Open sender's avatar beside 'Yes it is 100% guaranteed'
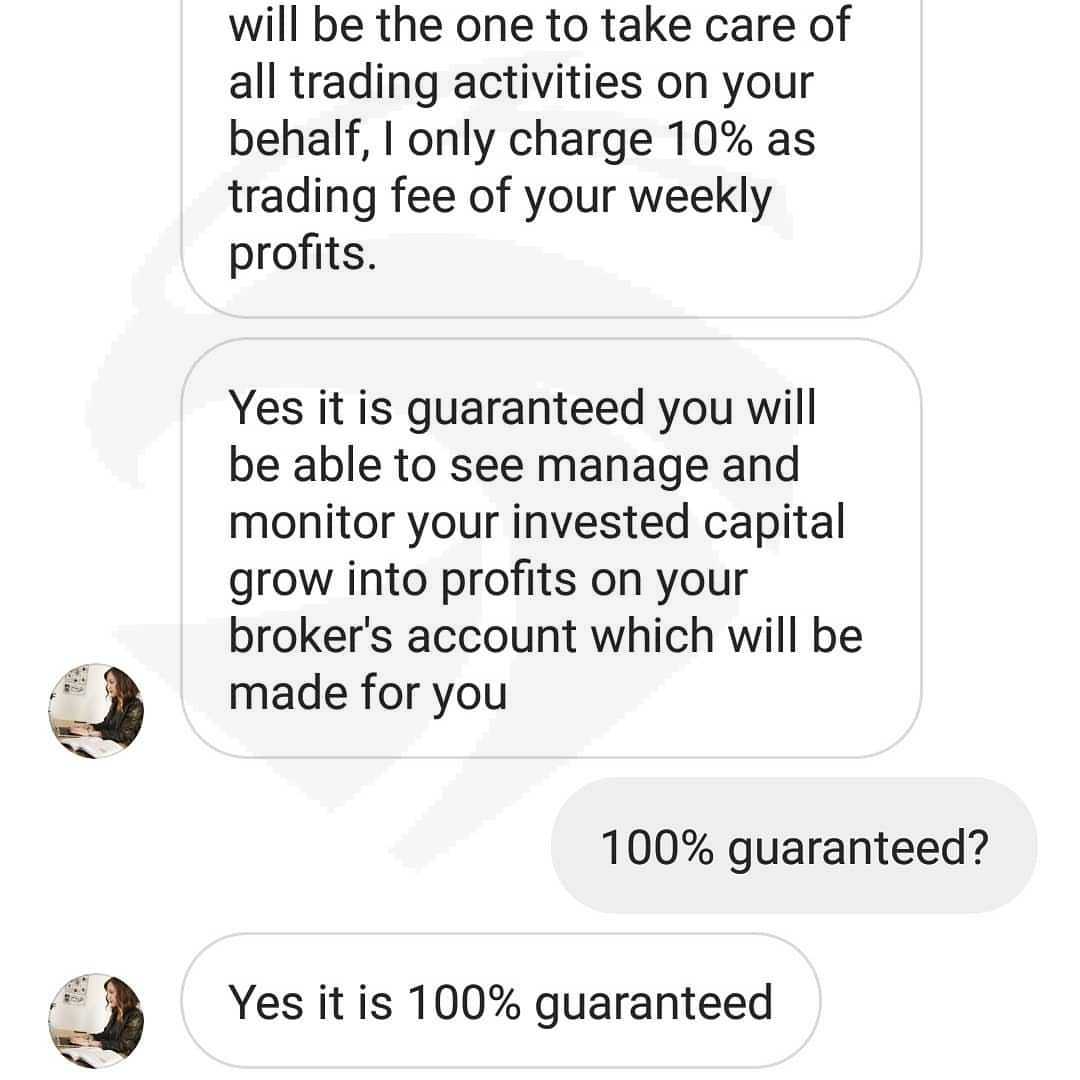The height and width of the screenshot is (1080, 1080). 96,1020
